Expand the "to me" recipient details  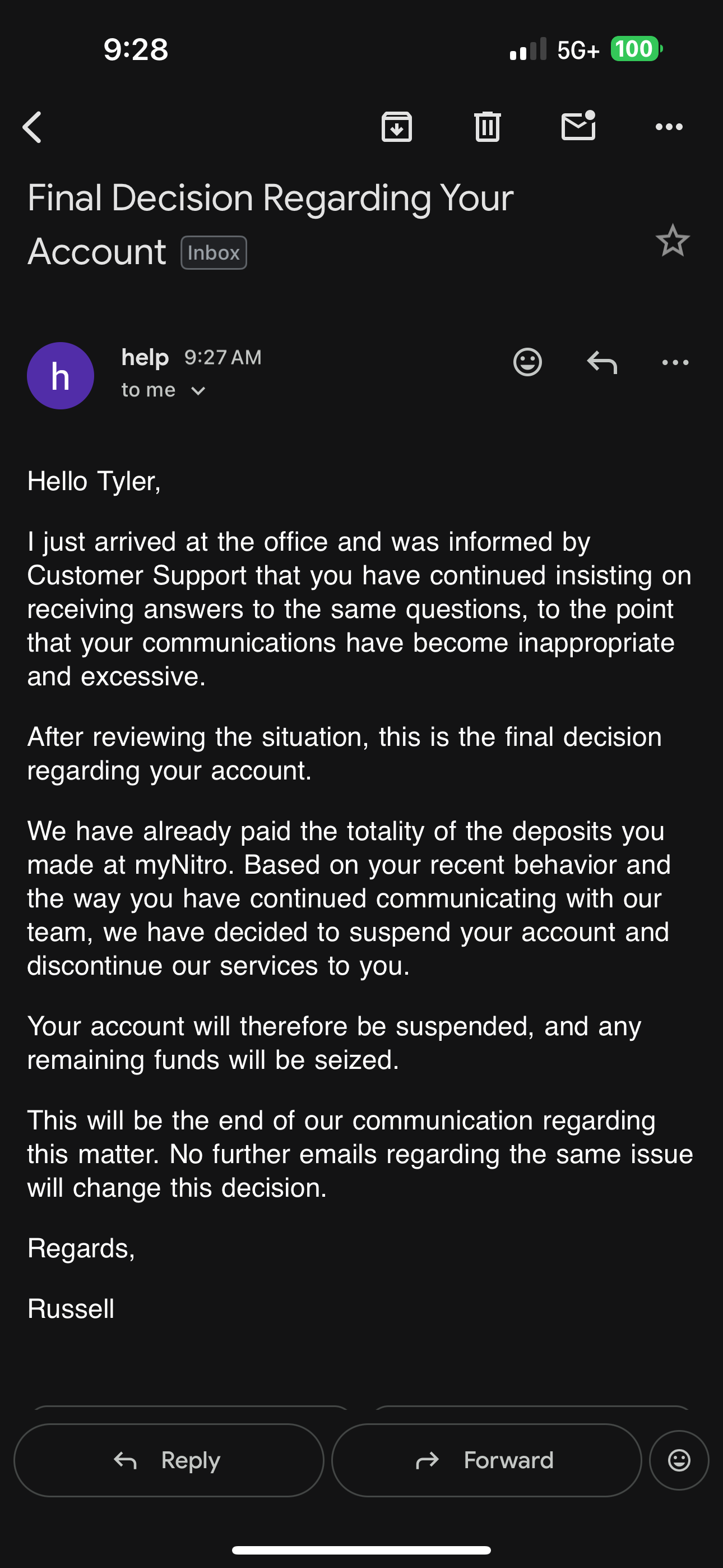[164, 390]
